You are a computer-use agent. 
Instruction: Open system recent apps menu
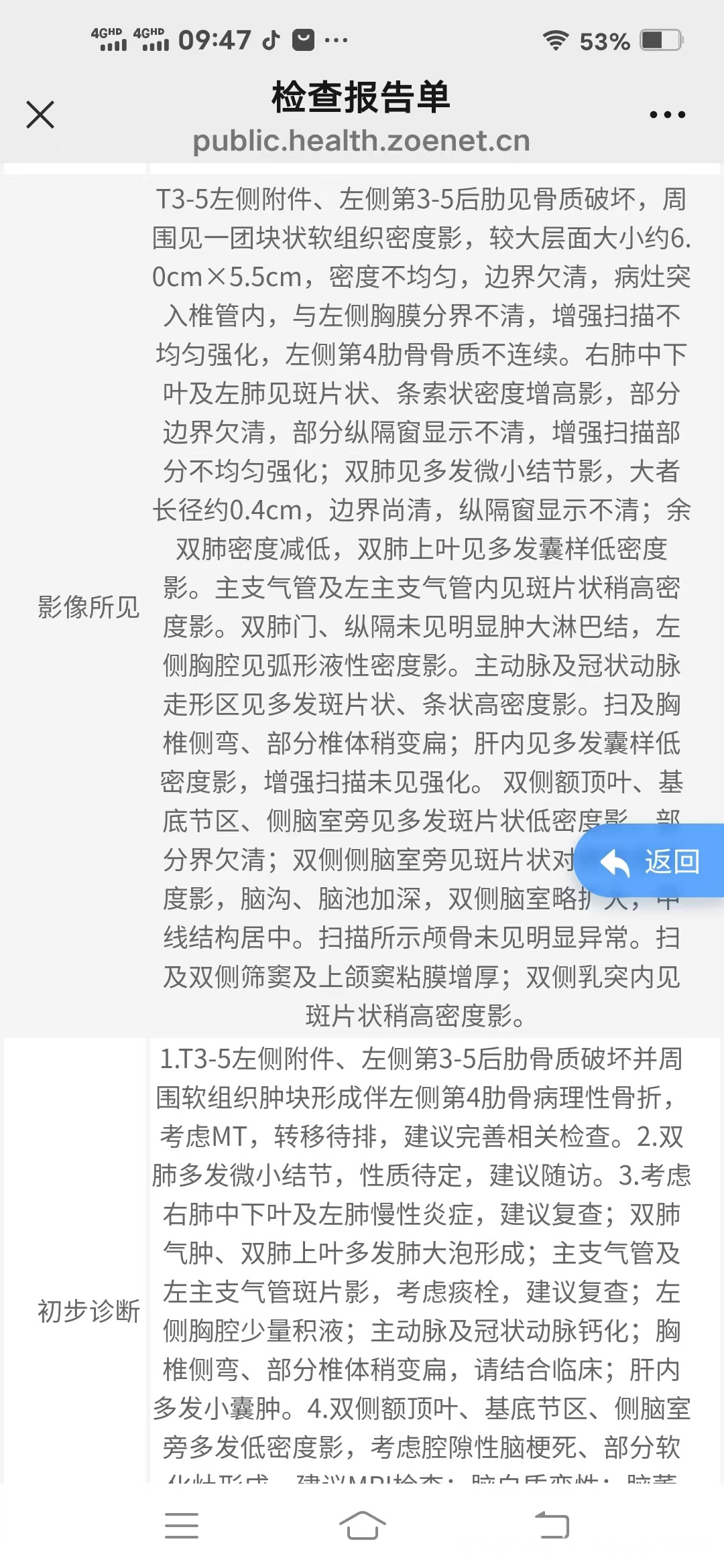point(182,1525)
